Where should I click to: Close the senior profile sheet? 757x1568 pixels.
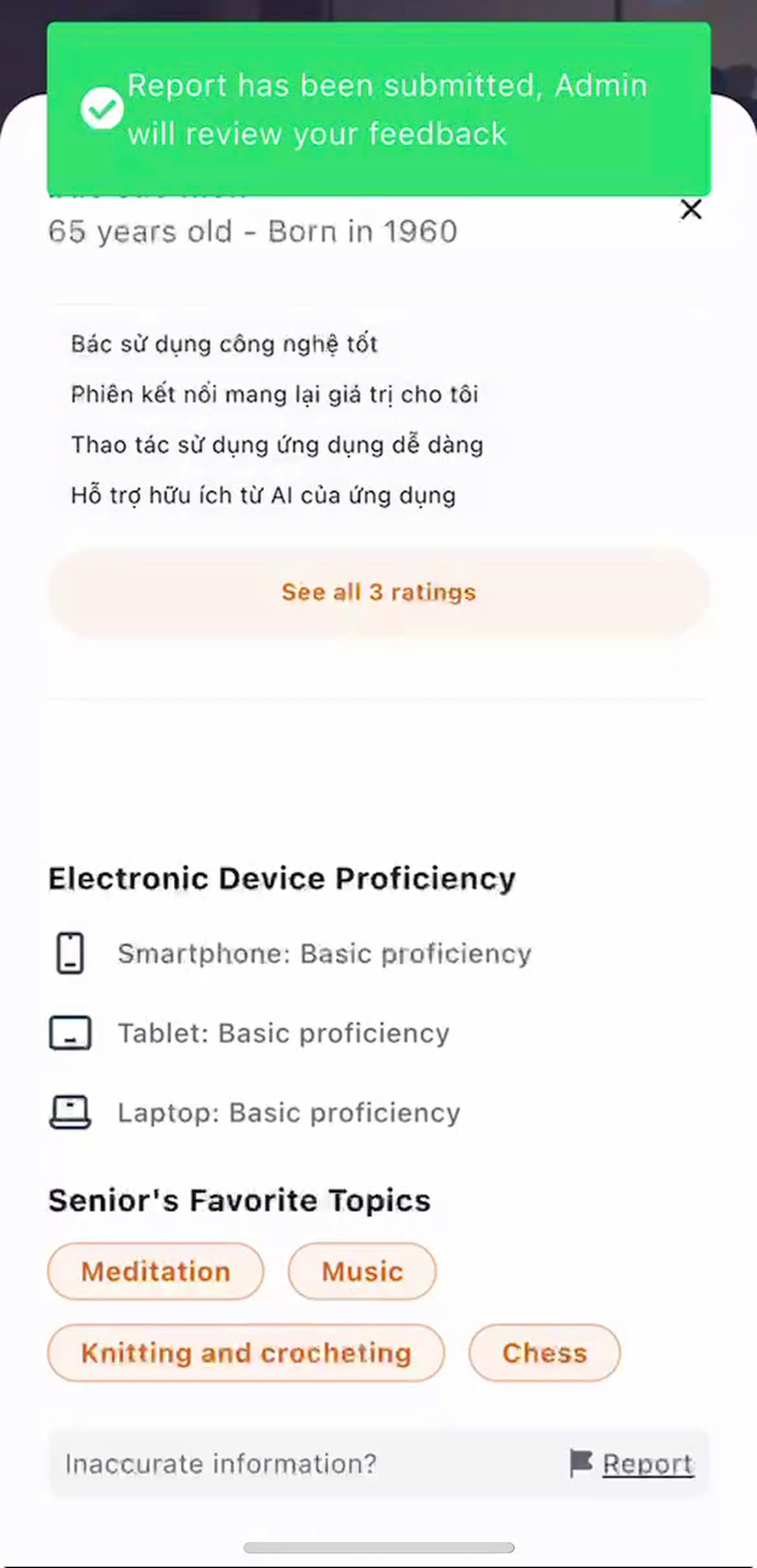691,210
